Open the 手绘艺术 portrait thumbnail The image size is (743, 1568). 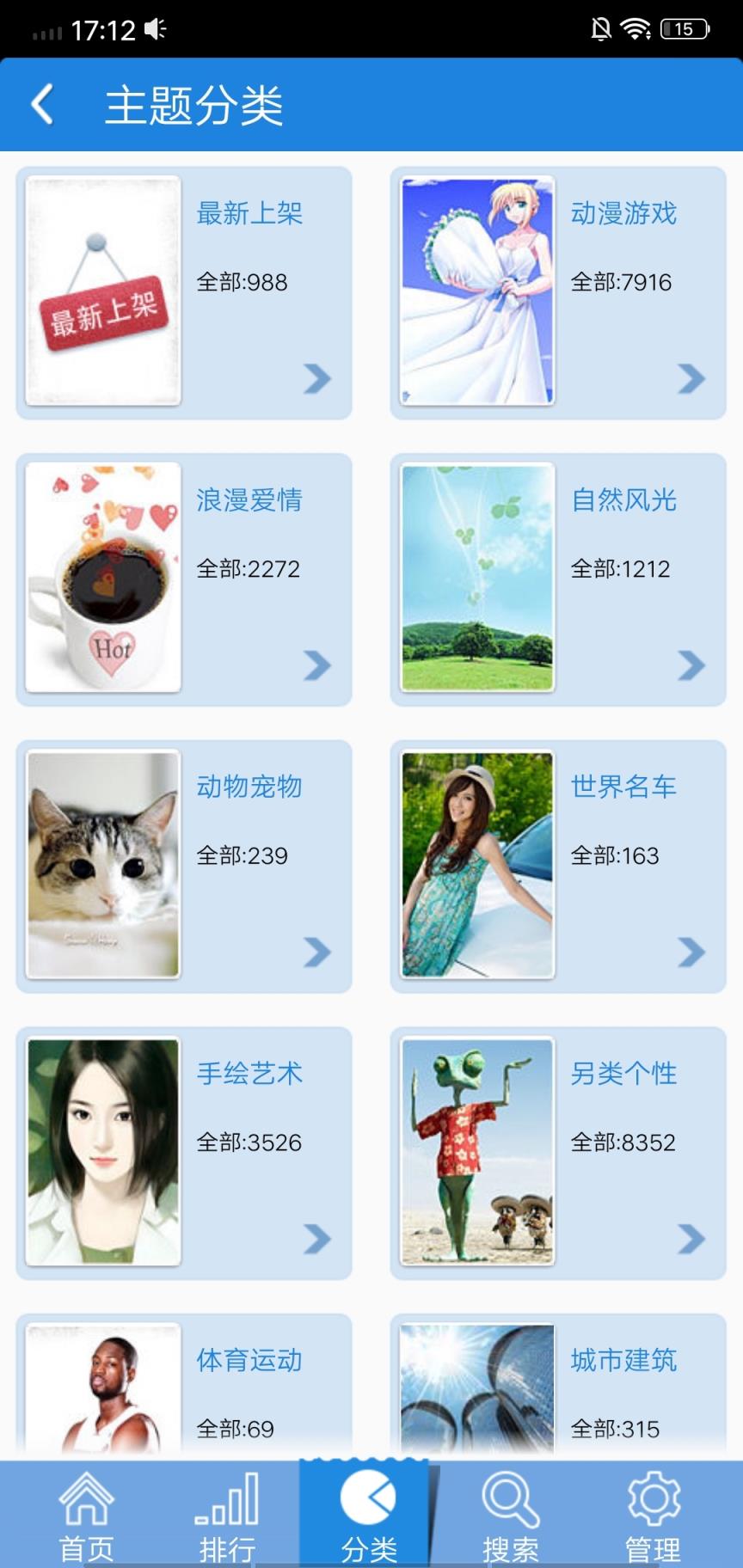pyautogui.click(x=102, y=1152)
